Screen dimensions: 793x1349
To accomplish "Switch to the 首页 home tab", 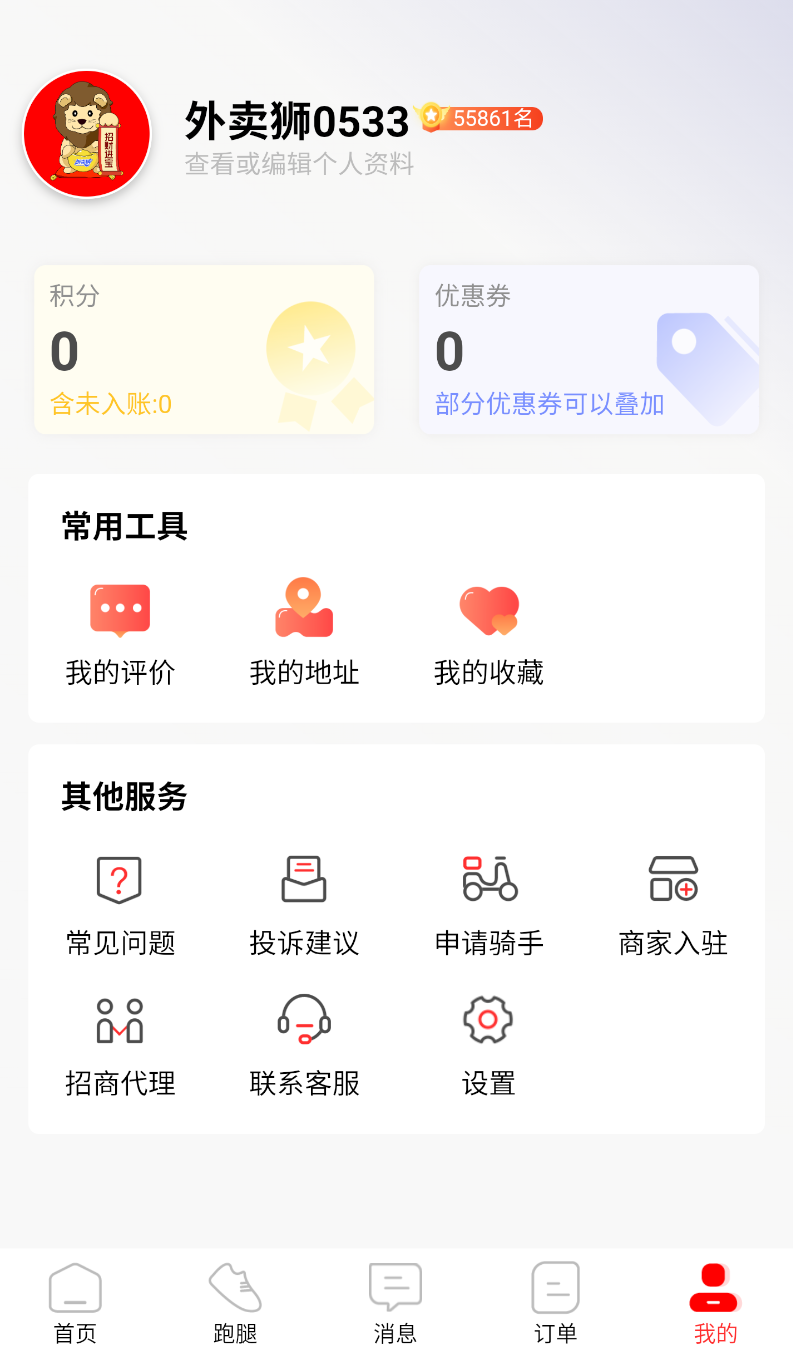I will [74, 1300].
